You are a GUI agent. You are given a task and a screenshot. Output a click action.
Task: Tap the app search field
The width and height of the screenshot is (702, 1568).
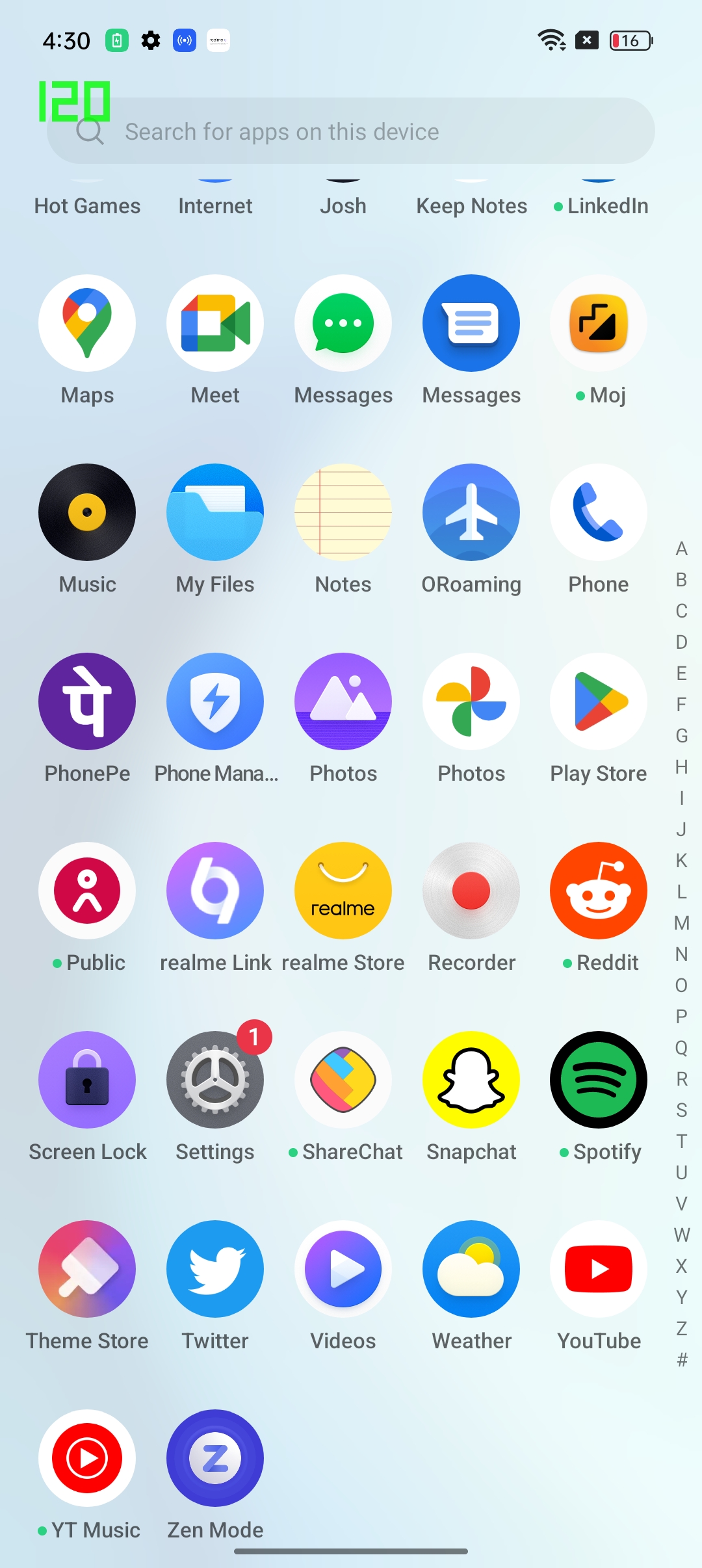[351, 131]
